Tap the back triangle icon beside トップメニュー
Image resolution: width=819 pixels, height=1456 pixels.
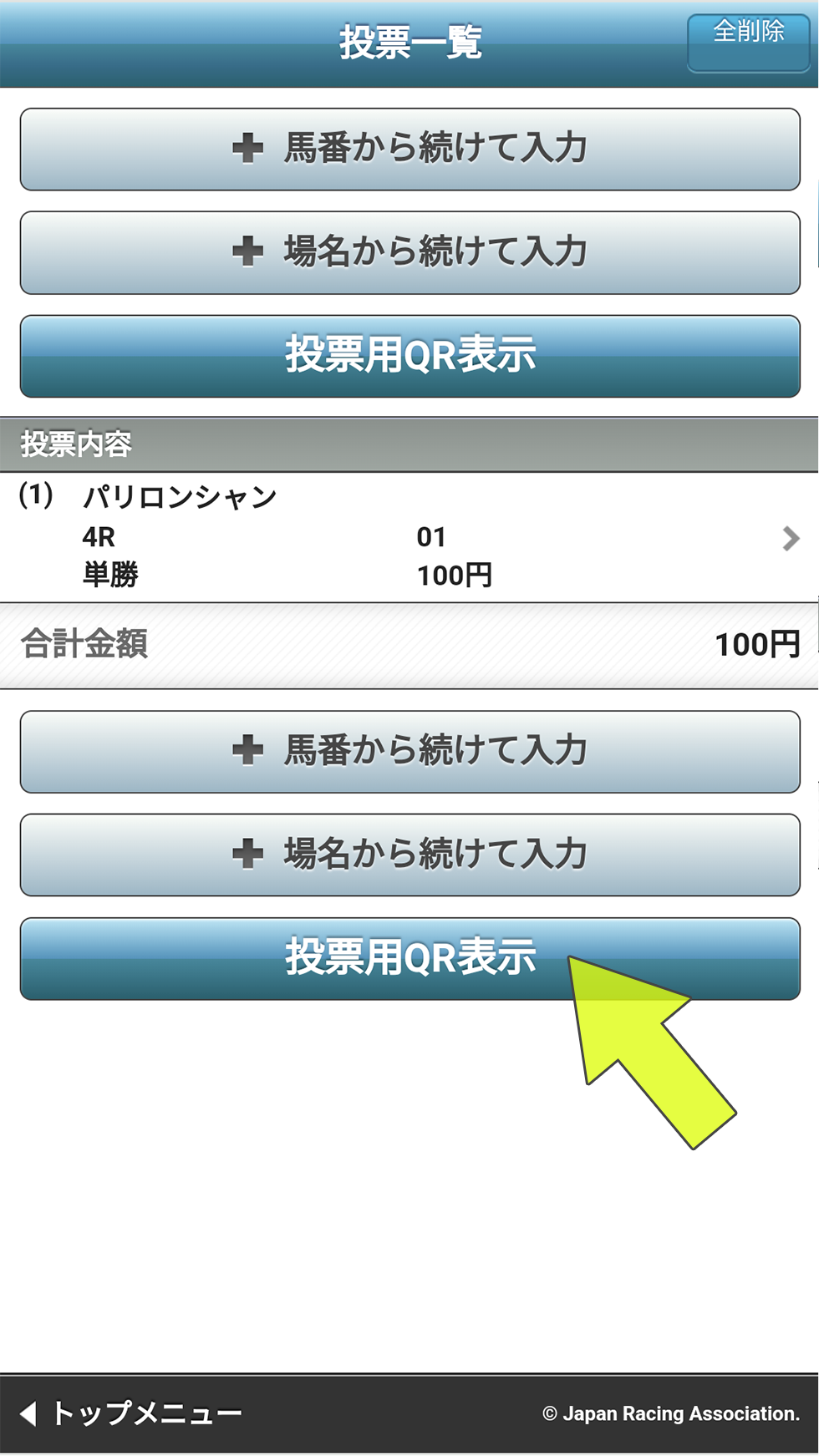pyautogui.click(x=28, y=1413)
